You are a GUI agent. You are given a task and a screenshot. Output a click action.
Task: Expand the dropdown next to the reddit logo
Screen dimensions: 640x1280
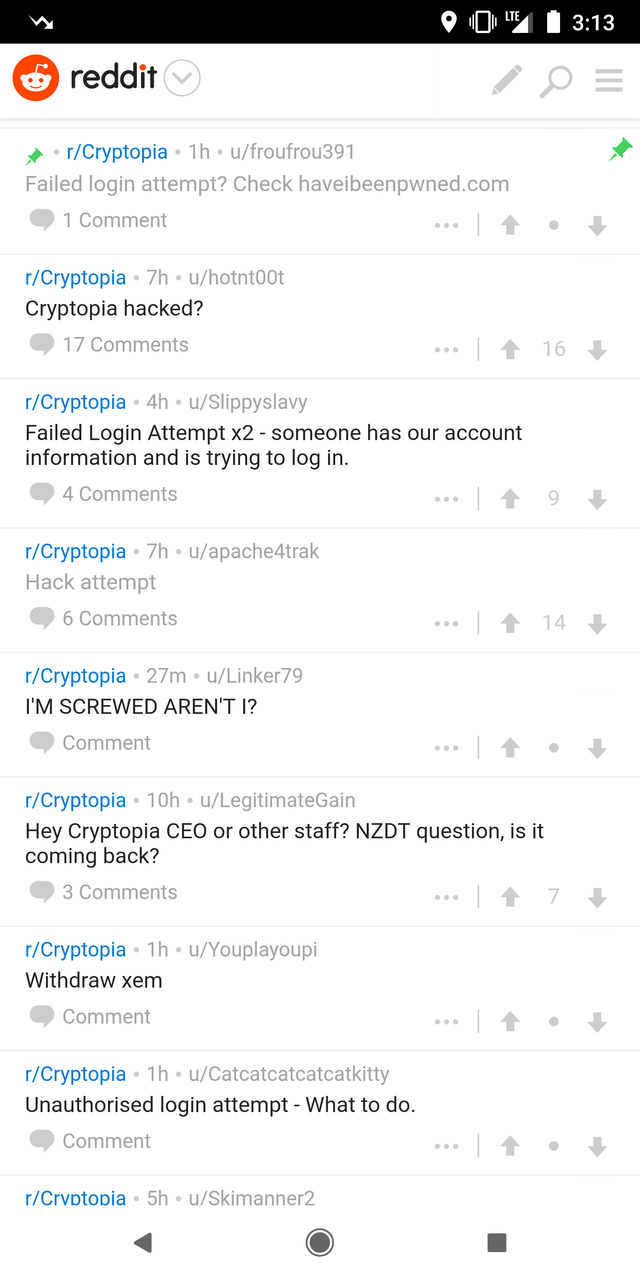point(182,78)
